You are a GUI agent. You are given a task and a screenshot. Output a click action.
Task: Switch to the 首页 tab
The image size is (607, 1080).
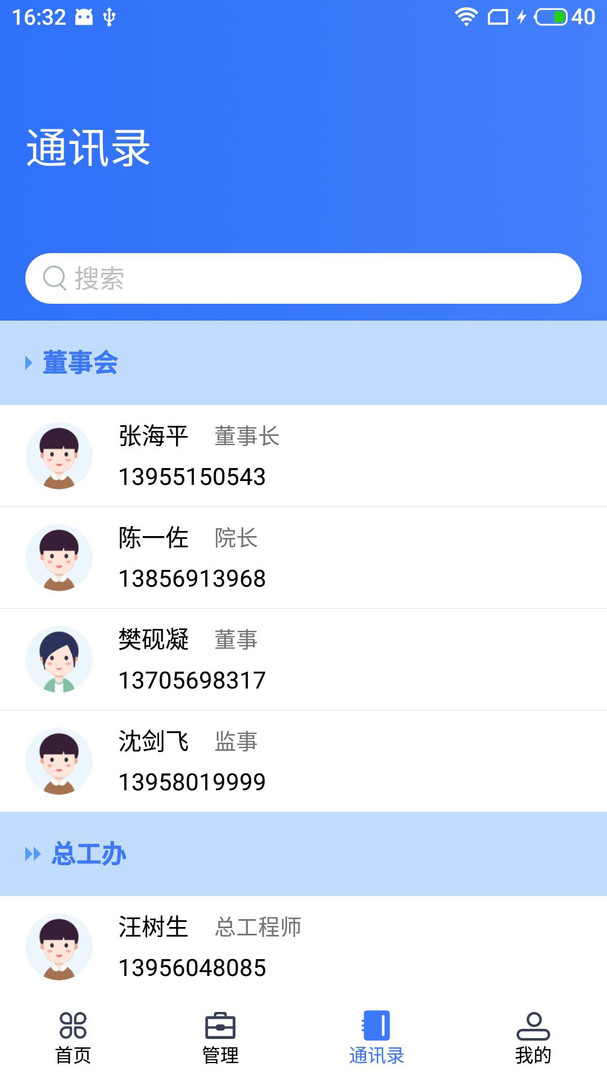point(73,1037)
